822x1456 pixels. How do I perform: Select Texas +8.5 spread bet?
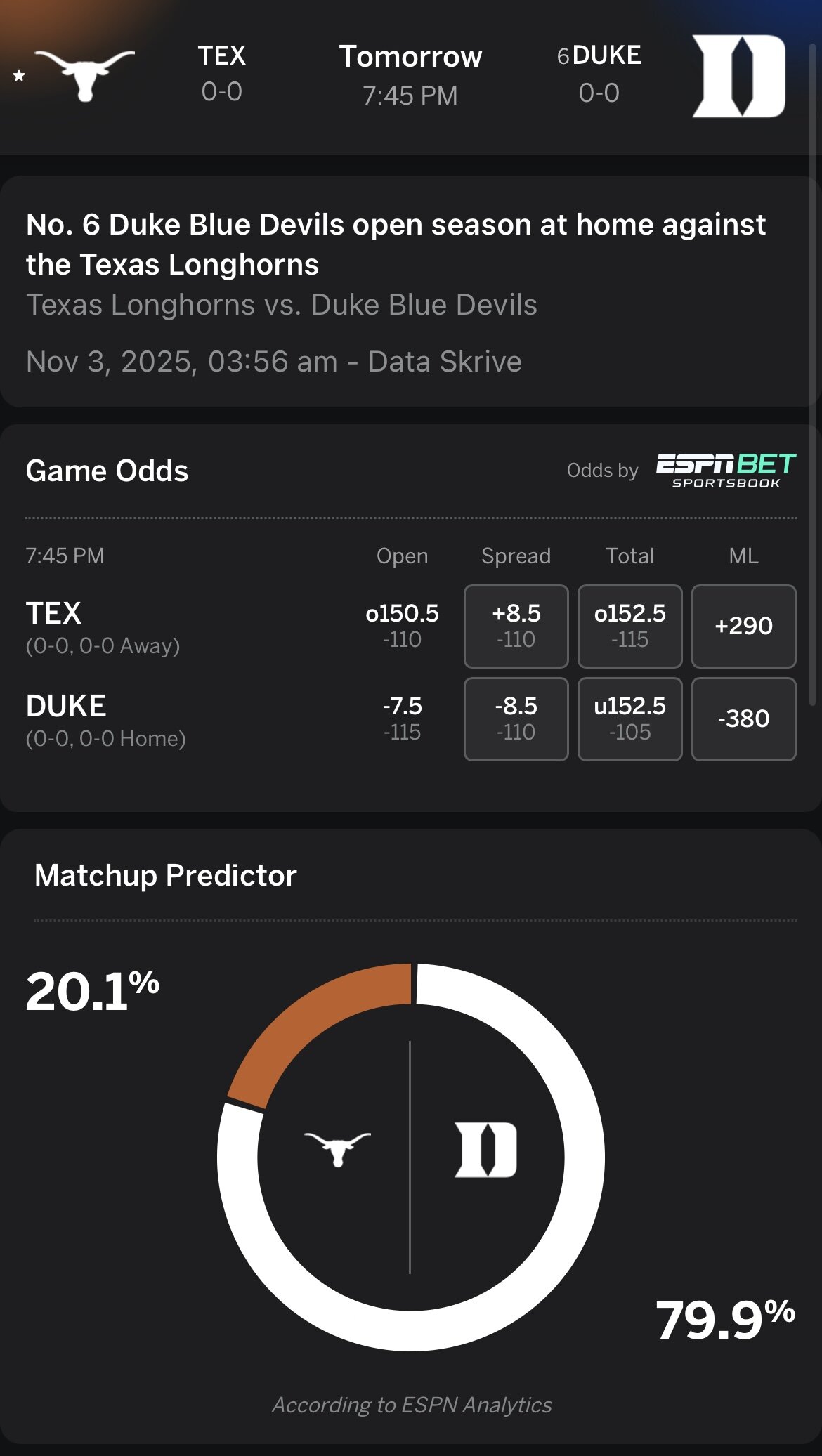click(x=516, y=626)
